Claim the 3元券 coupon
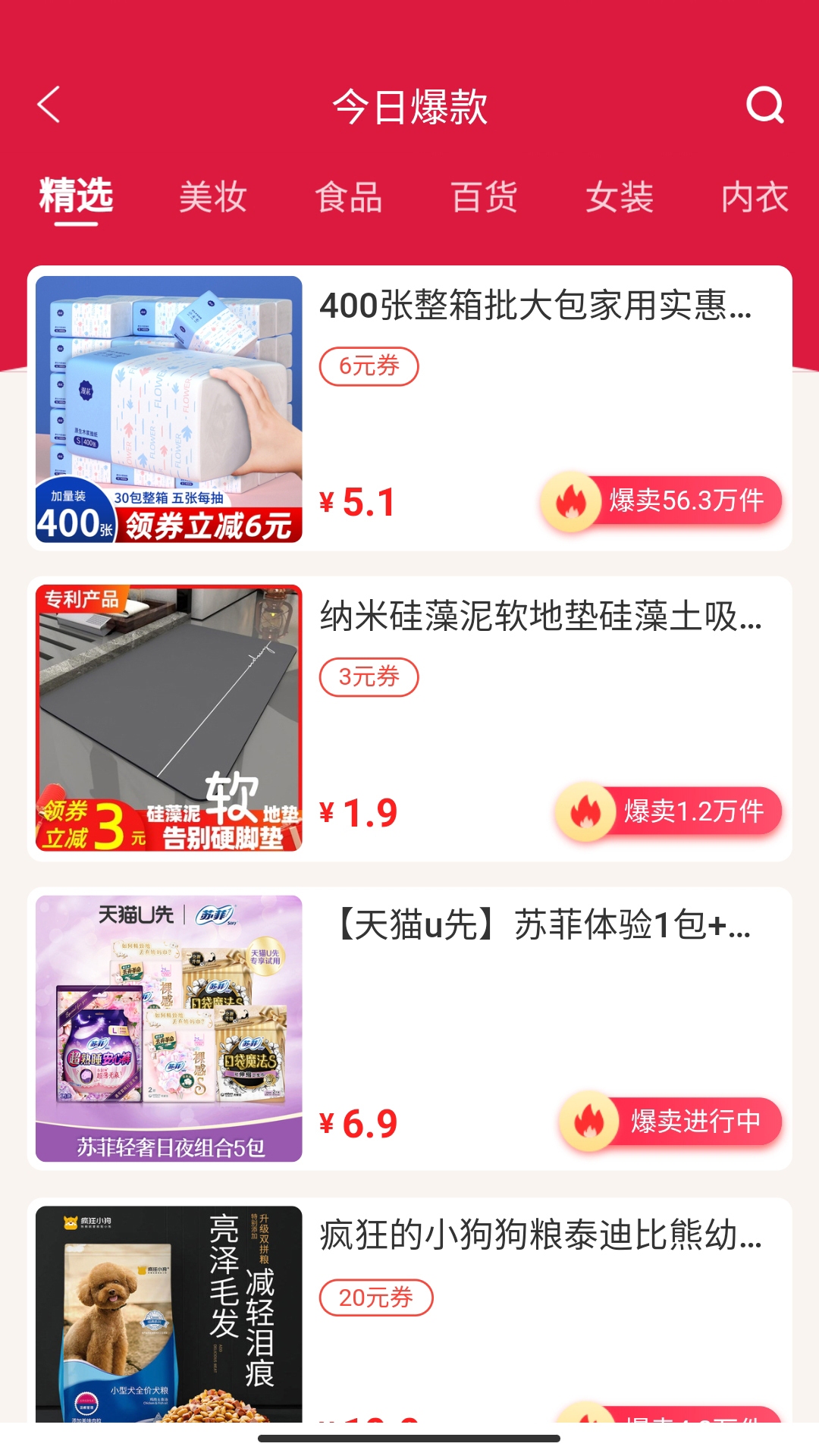The width and height of the screenshot is (819, 1456). 369,677
